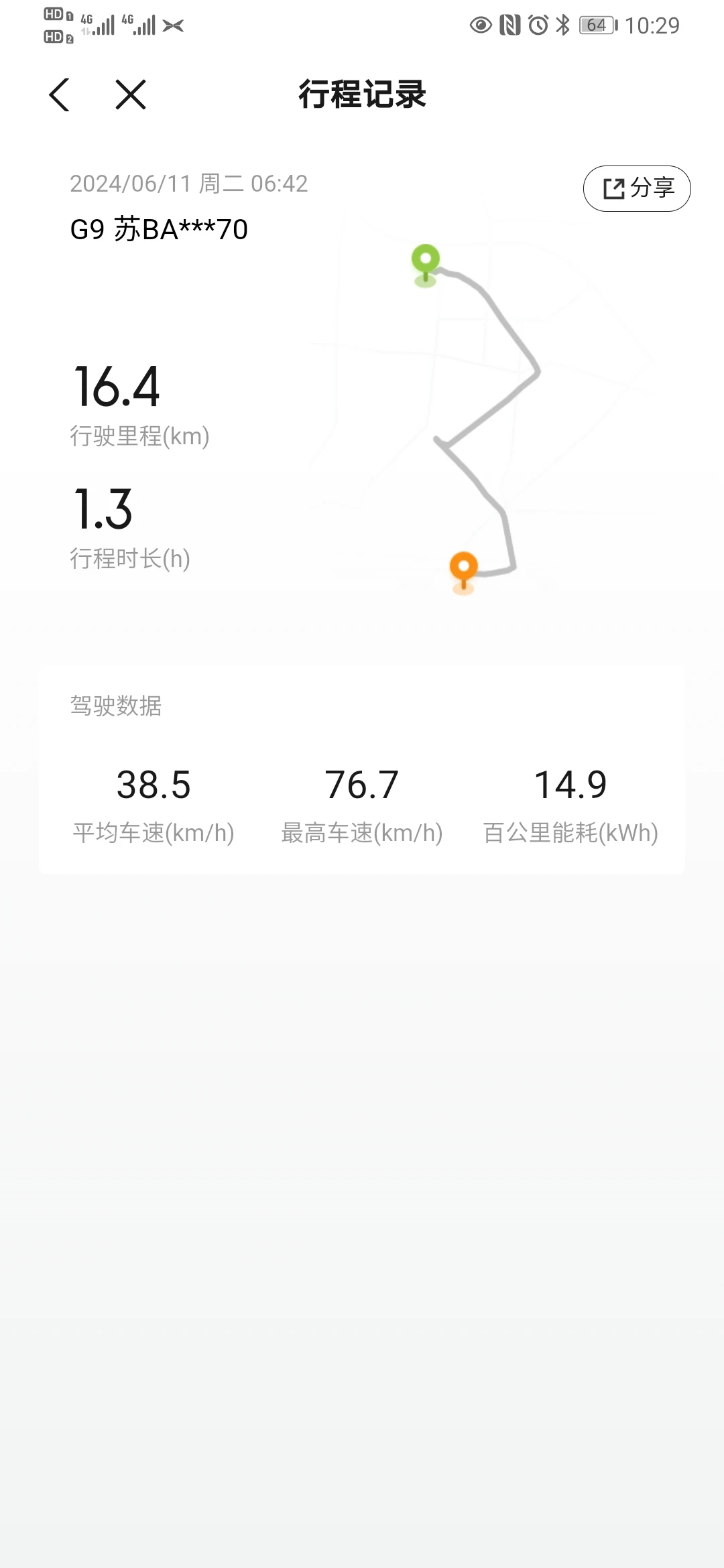This screenshot has height=1568, width=724.
Task: Close the trip record page
Action: tap(131, 94)
